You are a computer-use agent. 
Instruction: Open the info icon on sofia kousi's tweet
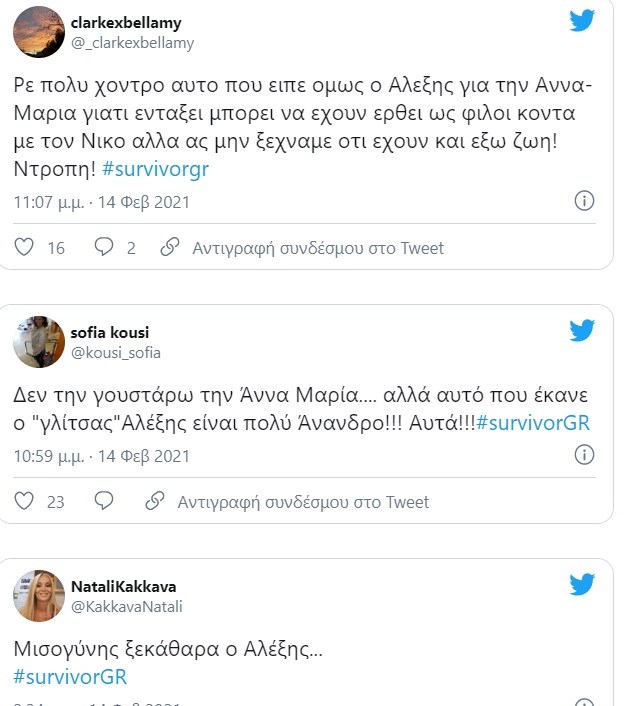pyautogui.click(x=585, y=455)
